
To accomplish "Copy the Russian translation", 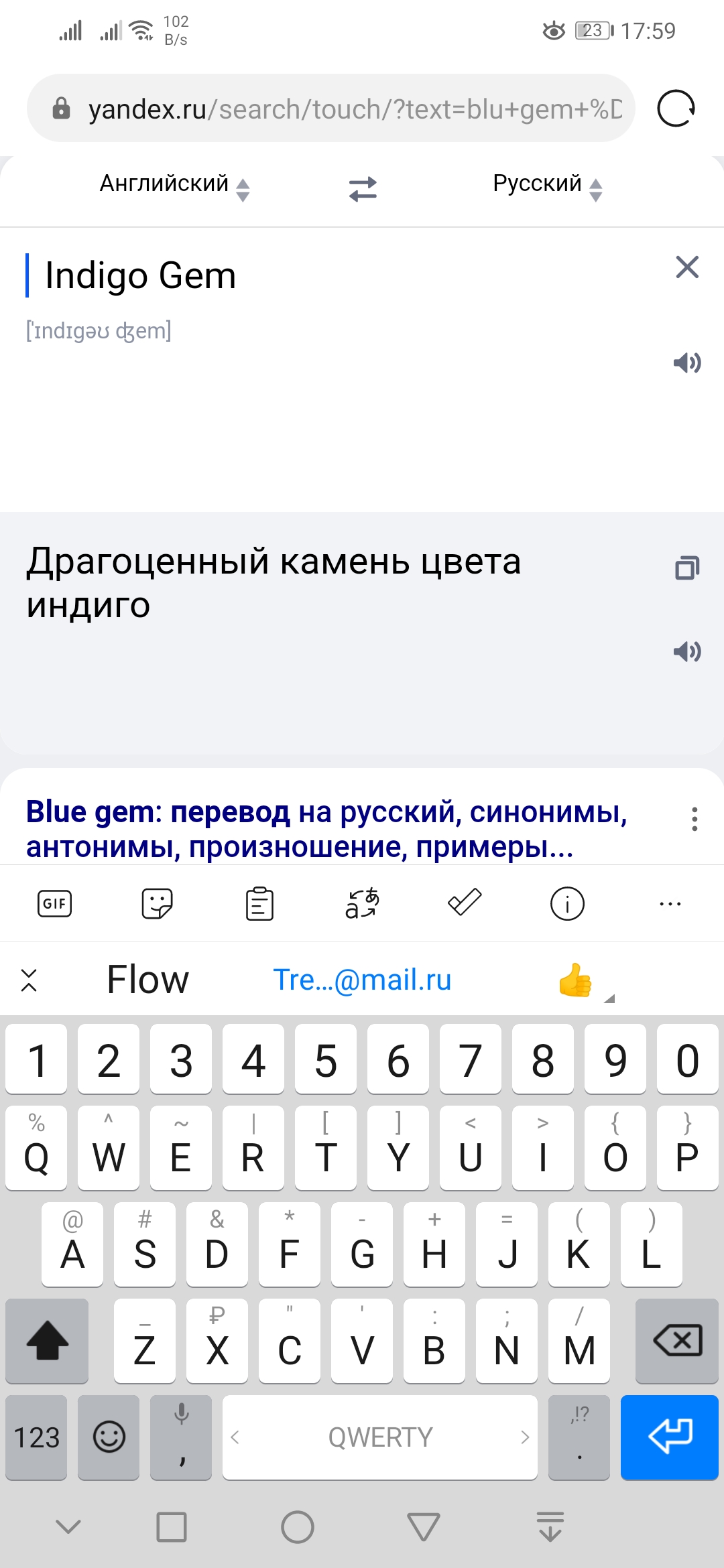I will [687, 568].
